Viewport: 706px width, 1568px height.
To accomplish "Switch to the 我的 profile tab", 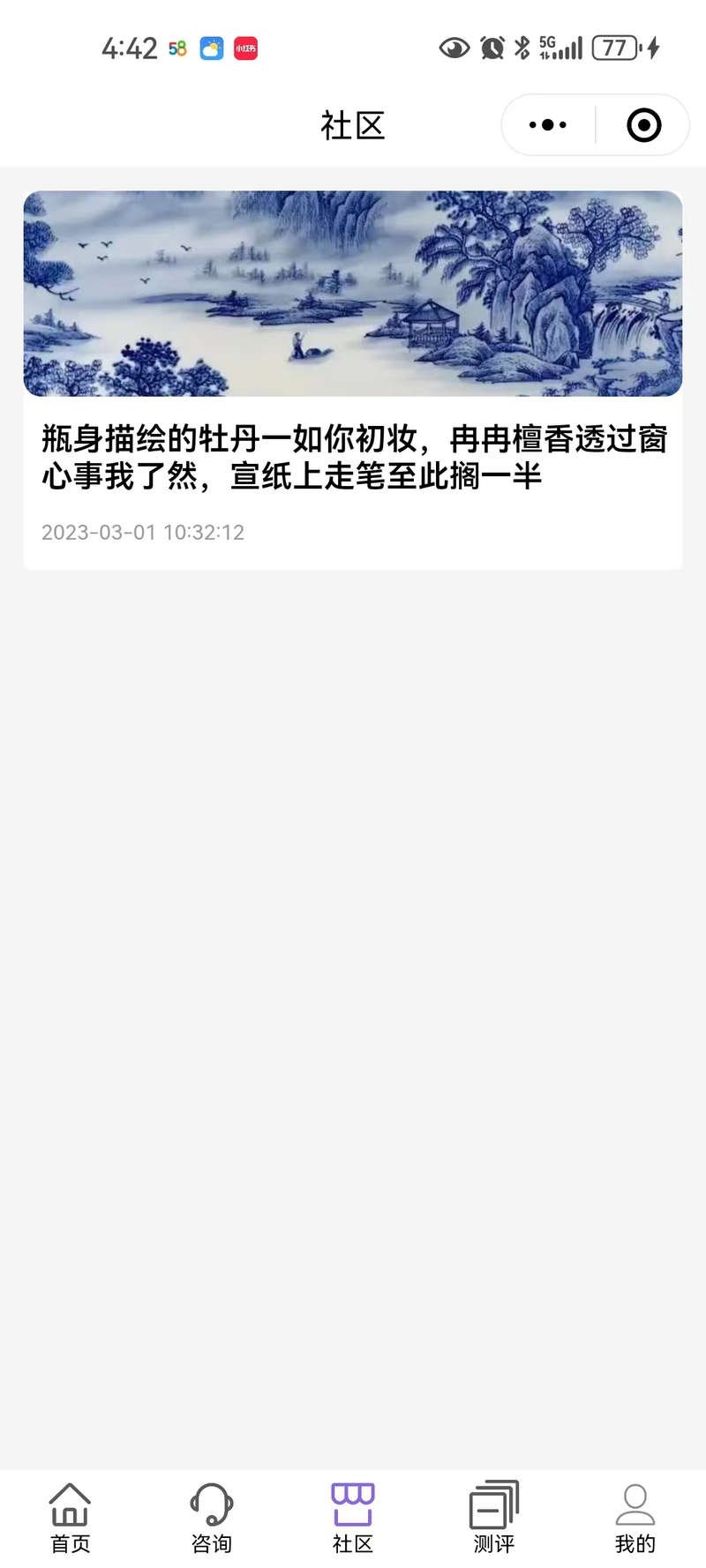I will click(635, 1518).
